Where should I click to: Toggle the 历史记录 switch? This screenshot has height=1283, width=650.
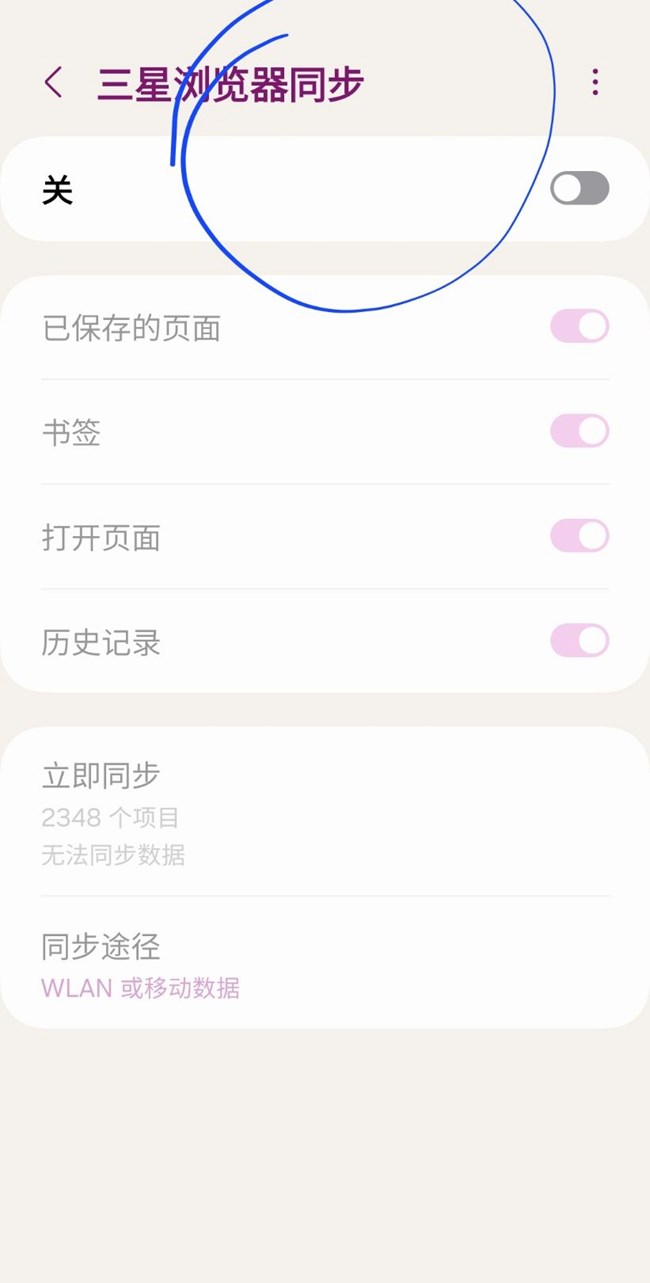pos(579,641)
